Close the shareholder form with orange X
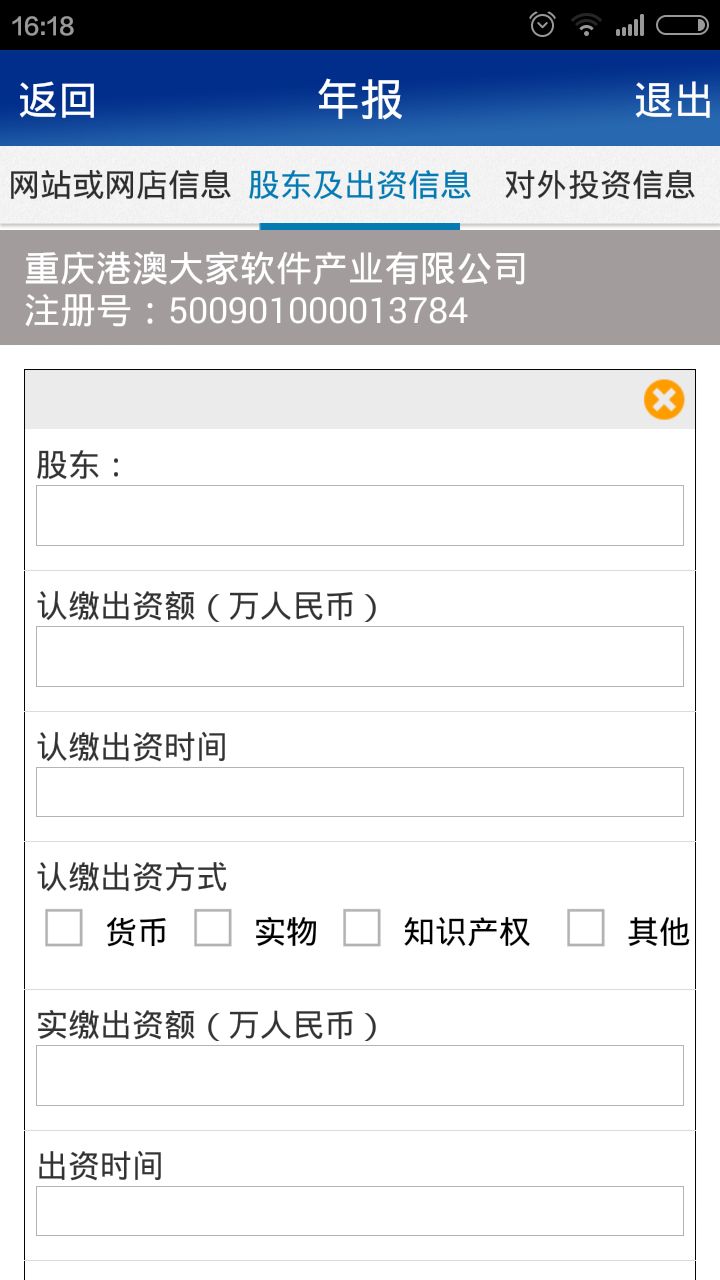This screenshot has height=1280, width=720. (664, 400)
